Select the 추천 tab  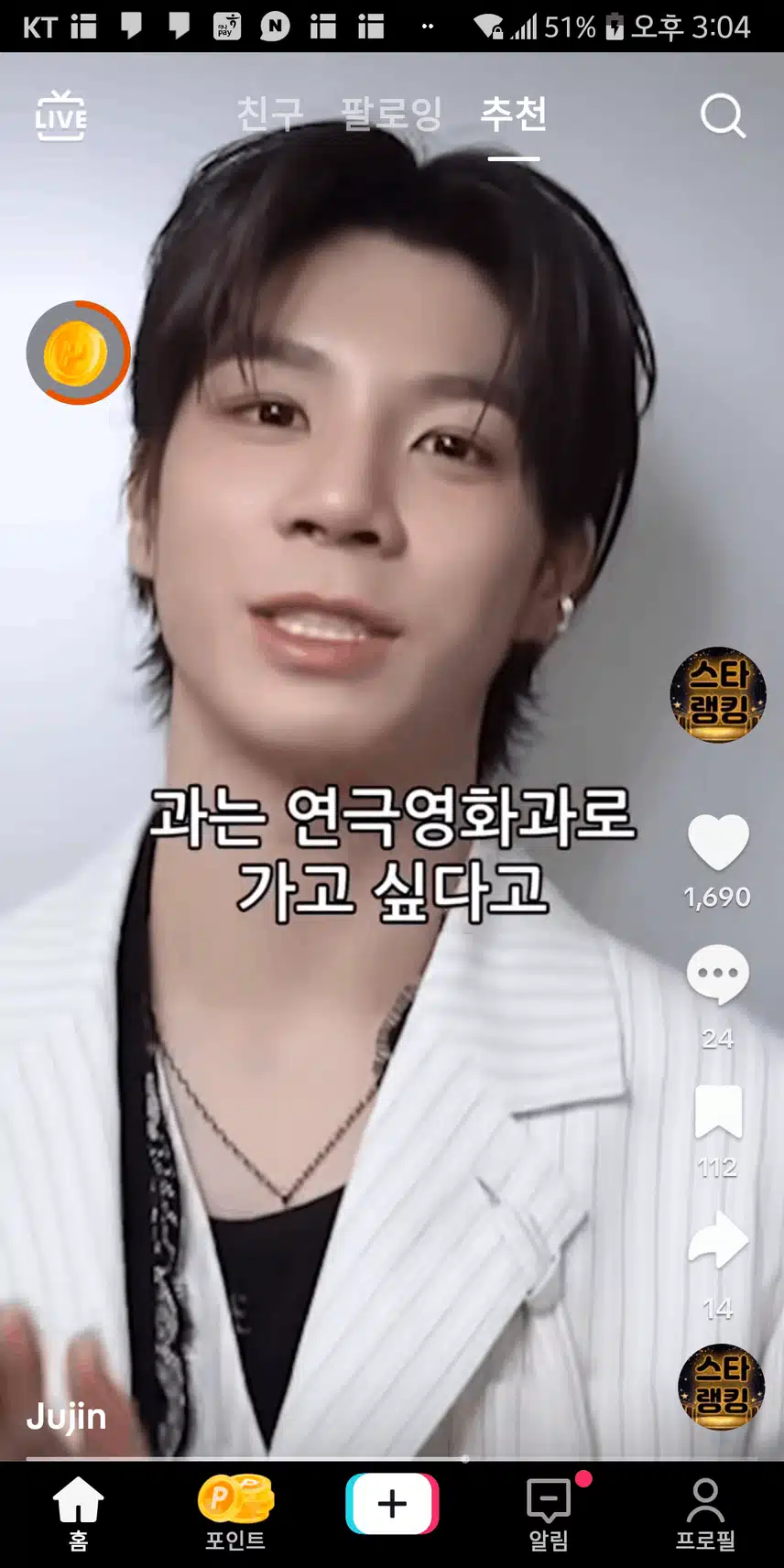click(514, 114)
